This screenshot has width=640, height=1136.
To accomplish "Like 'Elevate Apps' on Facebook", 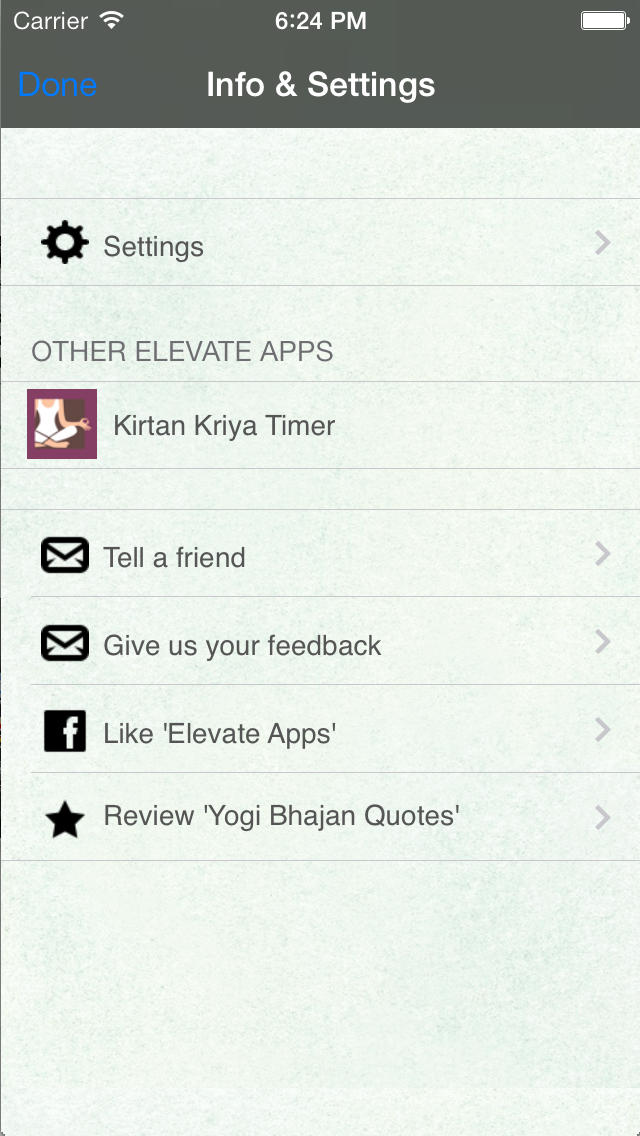I will coord(320,729).
